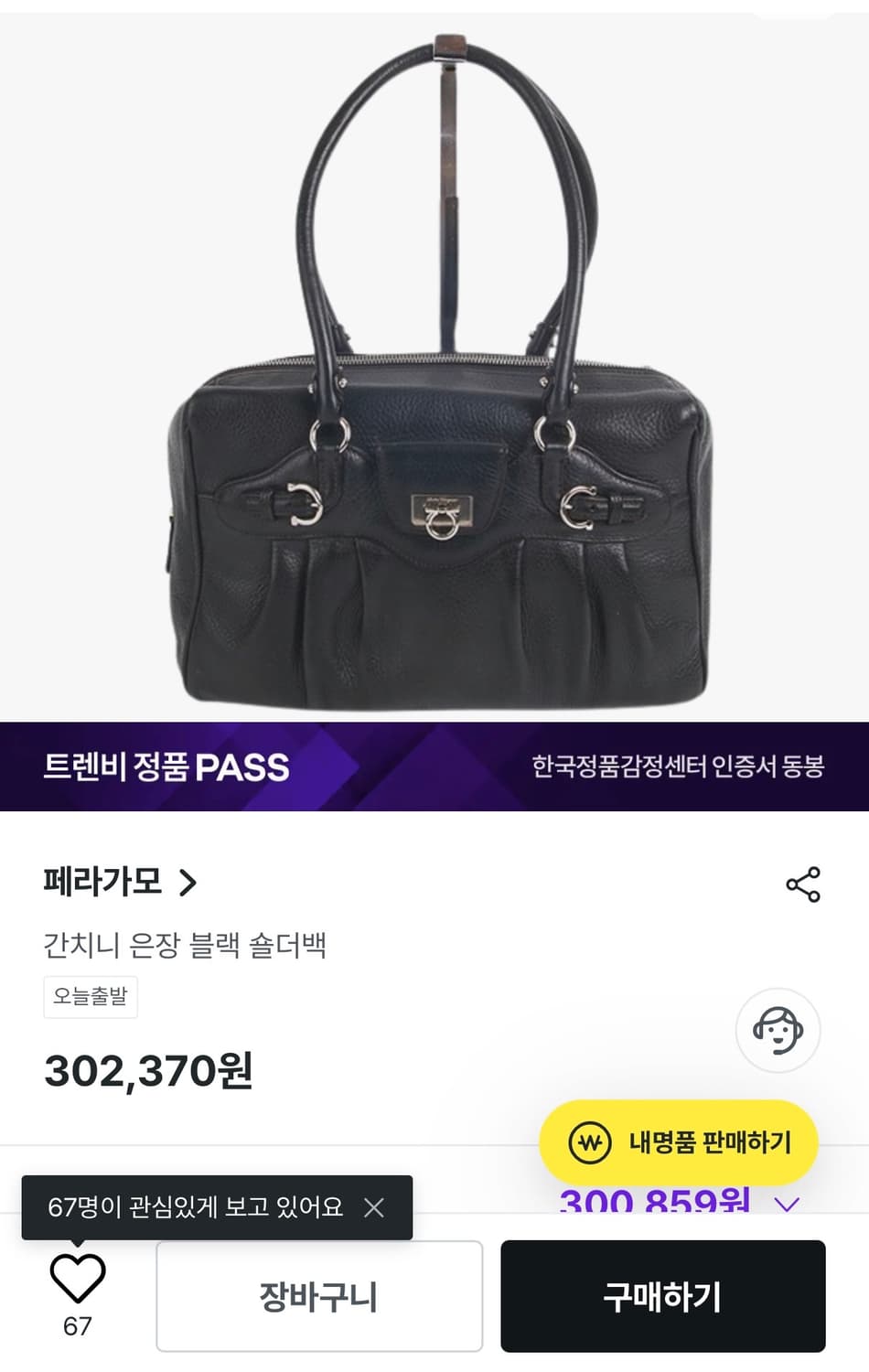Toggle the 오늘출발 shipping badge
Viewport: 869px width, 1372px height.
click(x=91, y=996)
